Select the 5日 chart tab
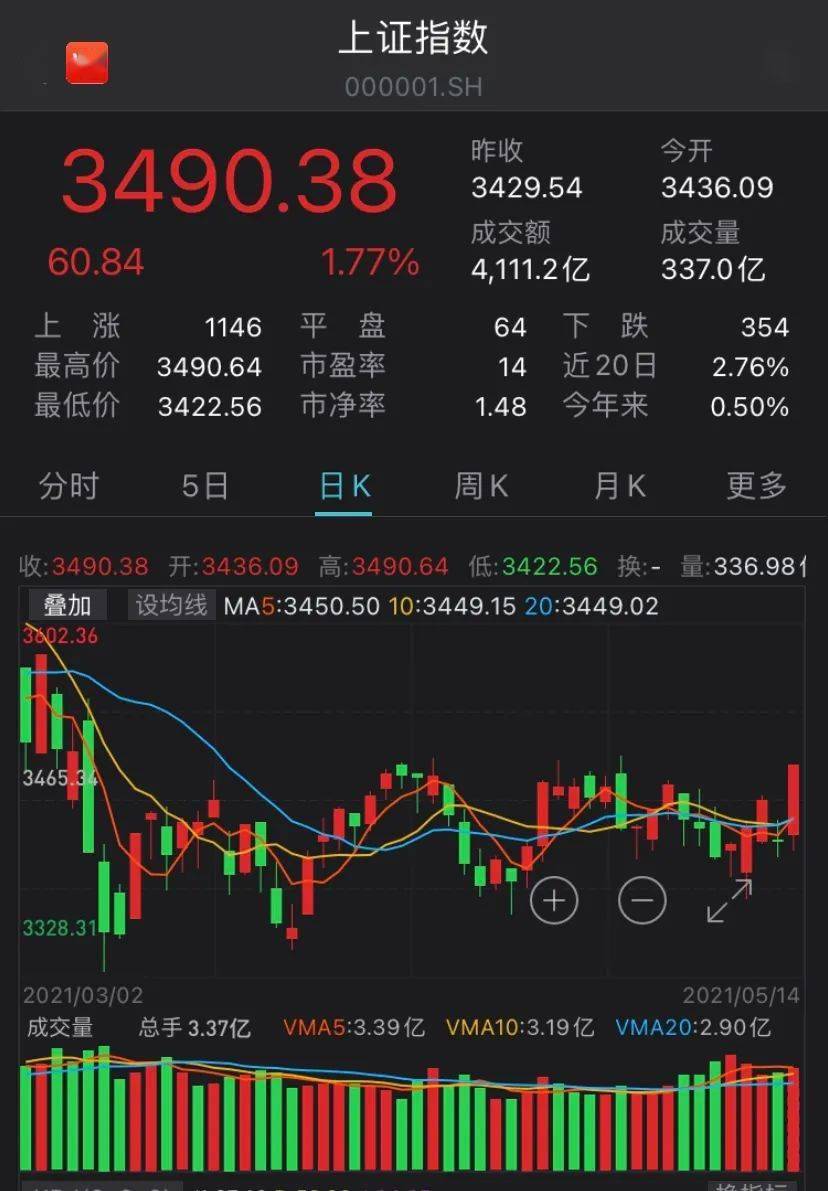 [x=205, y=486]
